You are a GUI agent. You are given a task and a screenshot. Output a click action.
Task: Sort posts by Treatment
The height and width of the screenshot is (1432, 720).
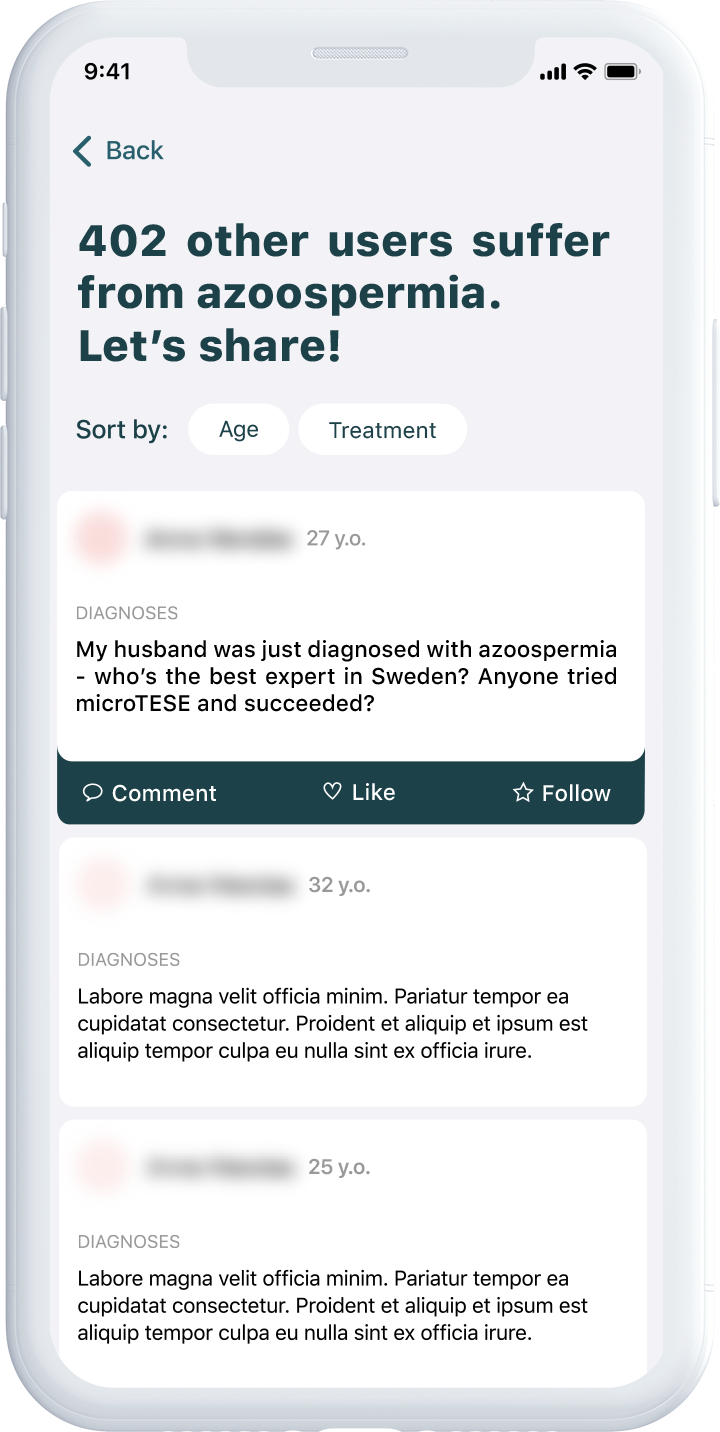click(x=383, y=430)
